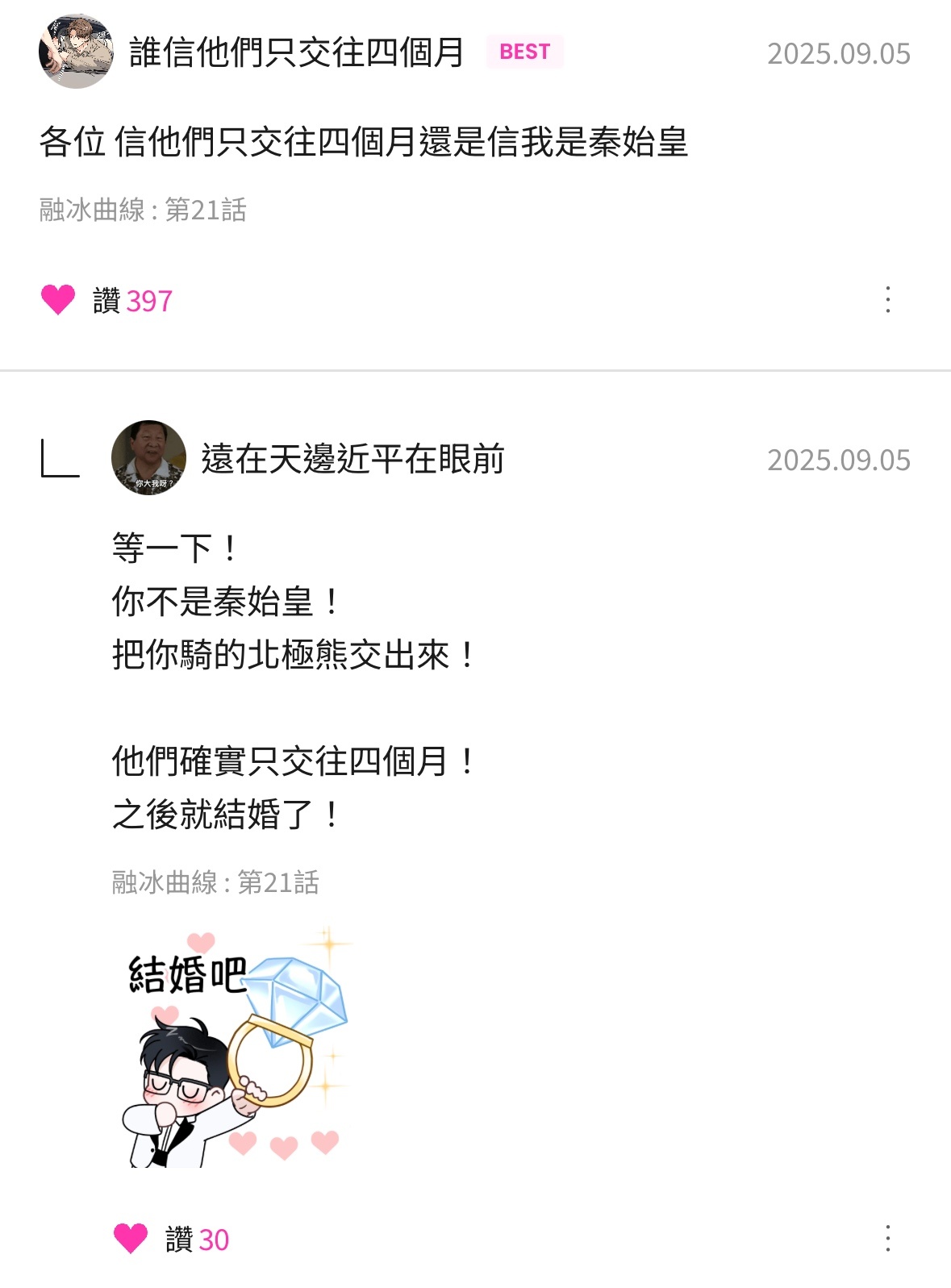The height and width of the screenshot is (1288, 951).
Task: Open 融冰曲線 第21話 link under the reply
Action: (215, 882)
